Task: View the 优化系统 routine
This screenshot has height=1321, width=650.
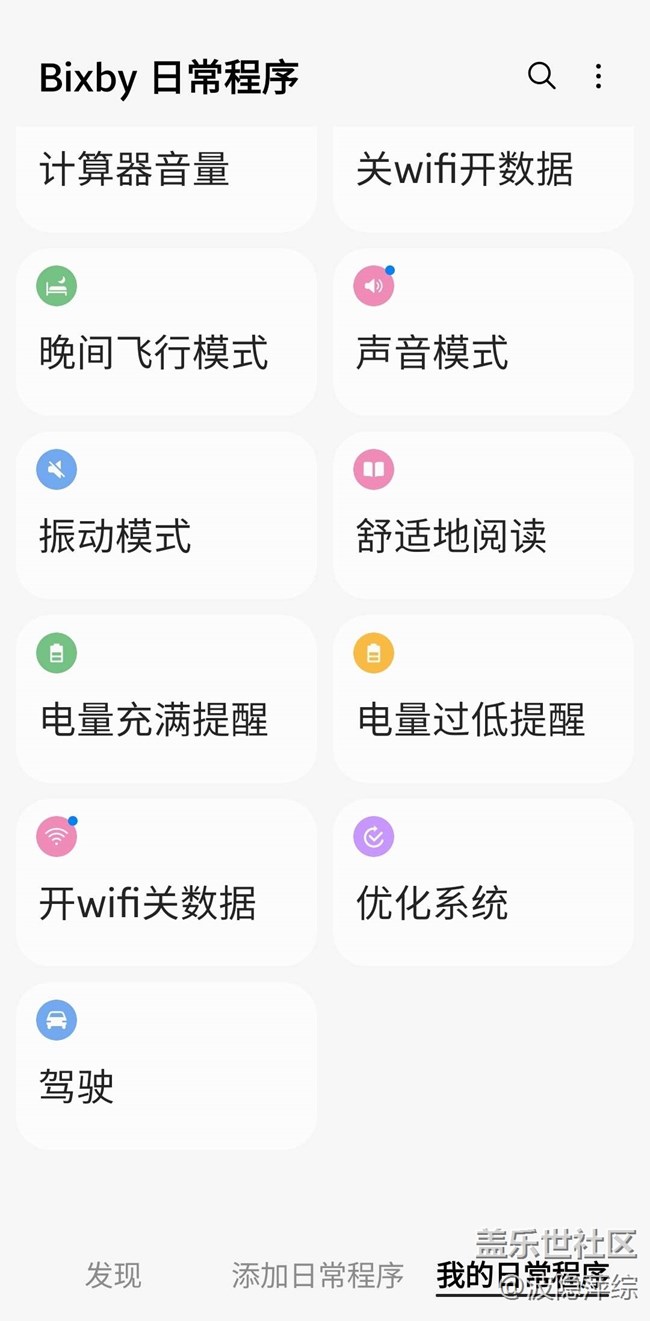Action: coord(483,882)
